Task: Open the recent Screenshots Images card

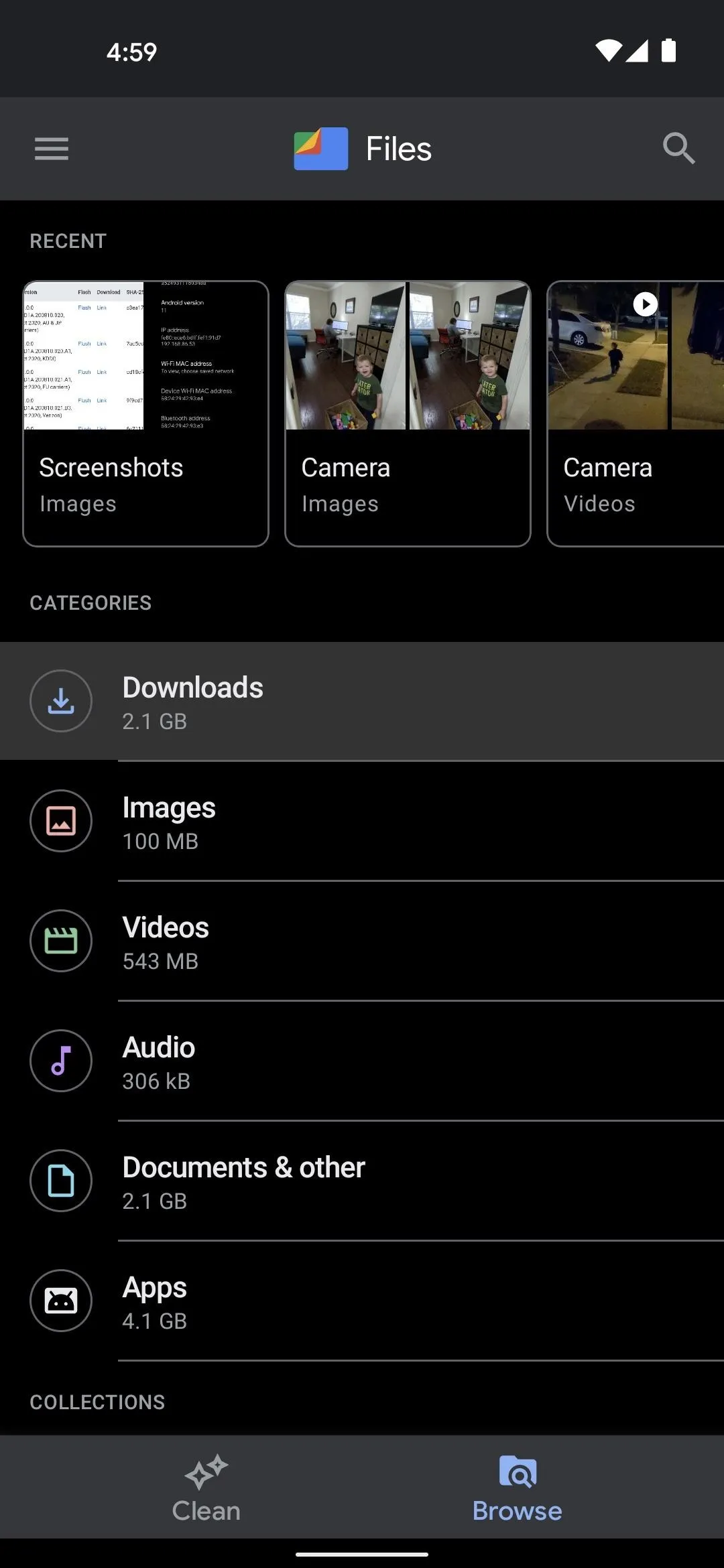Action: click(x=145, y=413)
